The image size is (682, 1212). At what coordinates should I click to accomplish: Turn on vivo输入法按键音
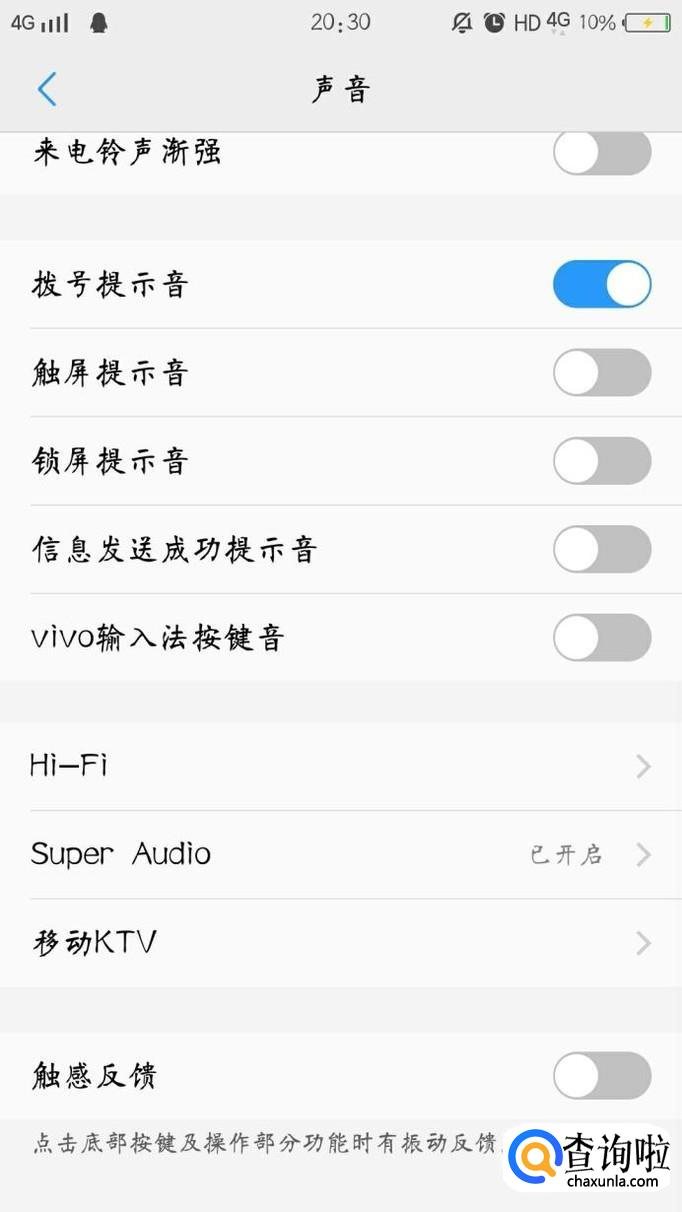pos(602,637)
